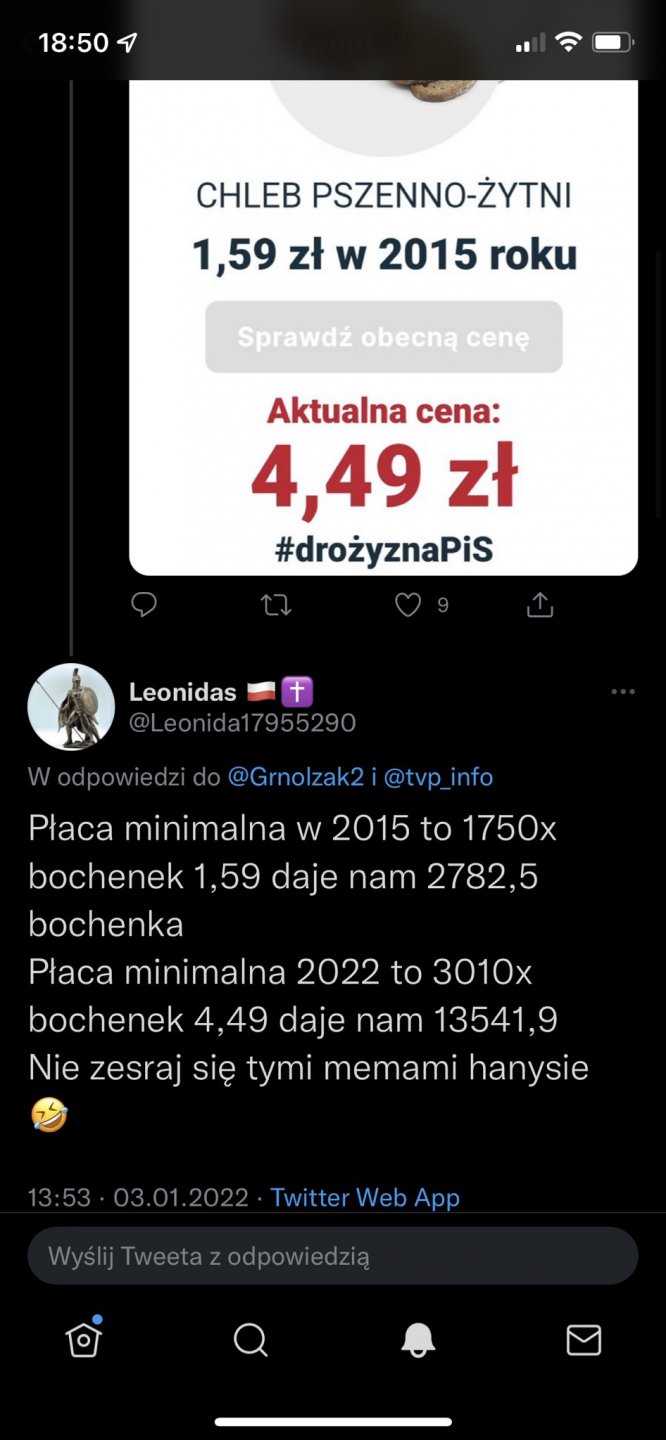Open the Messages tab
Image resolution: width=666 pixels, height=1440 pixels.
click(583, 1339)
